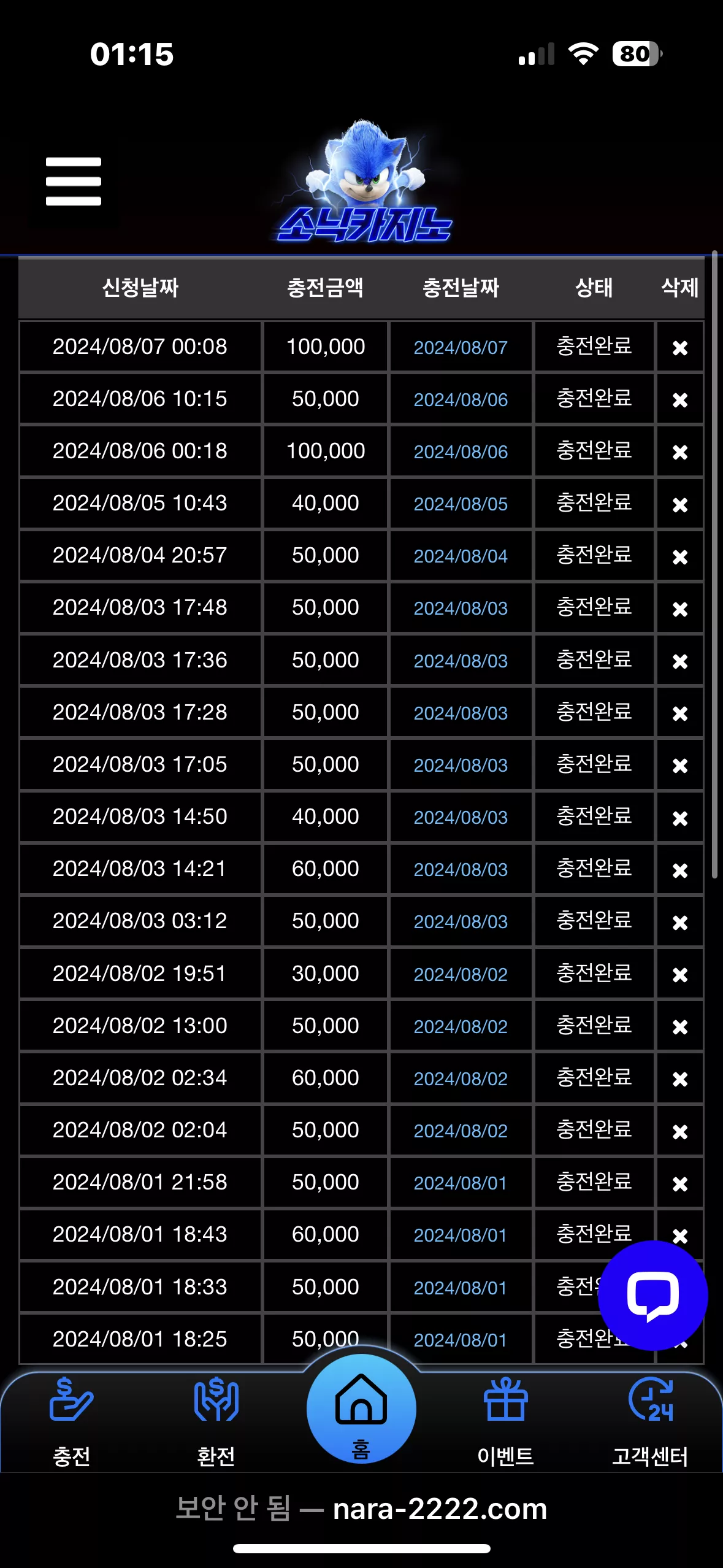Open the hamburger drawer menu
The height and width of the screenshot is (1568, 723).
click(74, 182)
